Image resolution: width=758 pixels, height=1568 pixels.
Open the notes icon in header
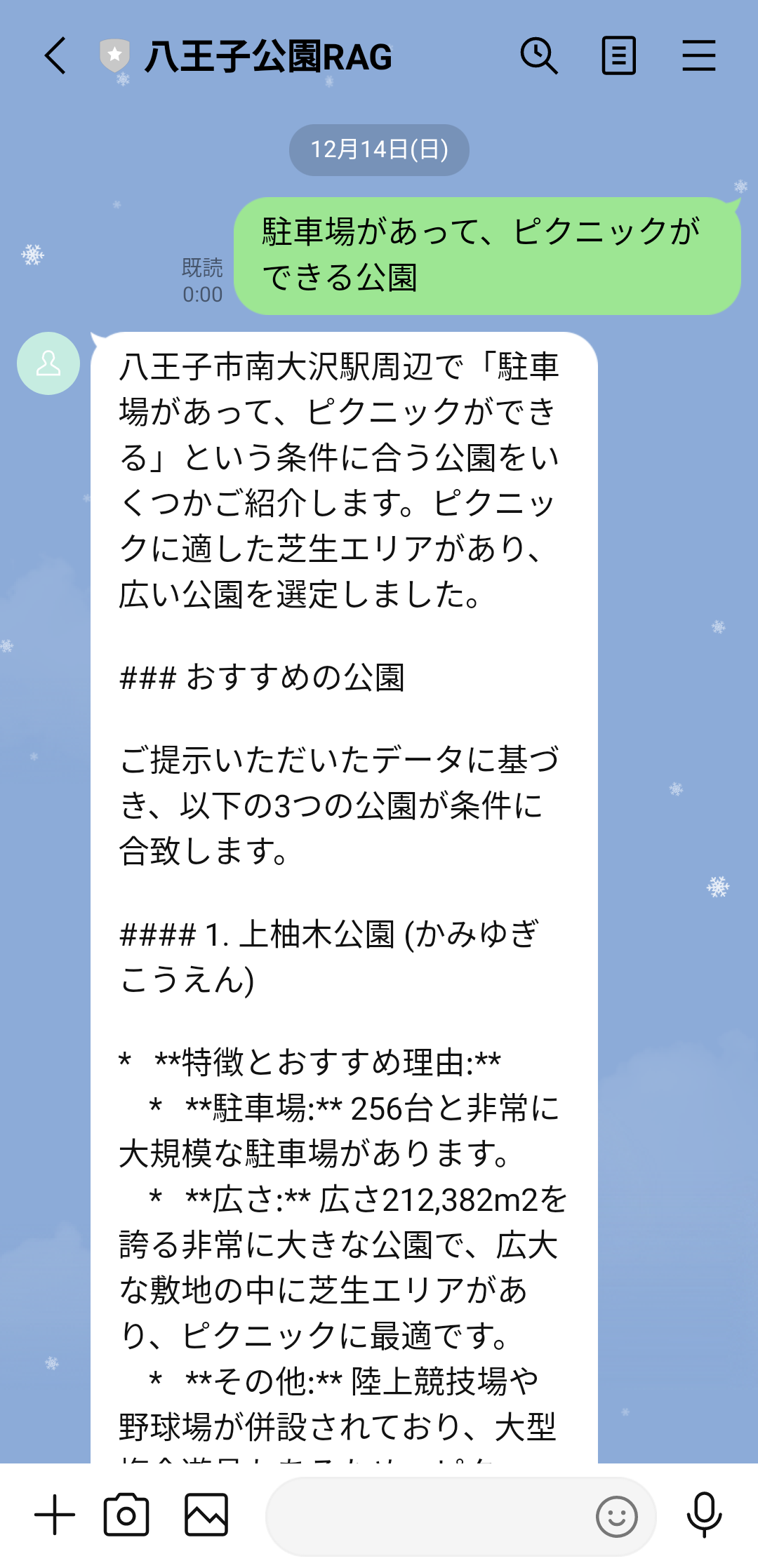[x=618, y=56]
